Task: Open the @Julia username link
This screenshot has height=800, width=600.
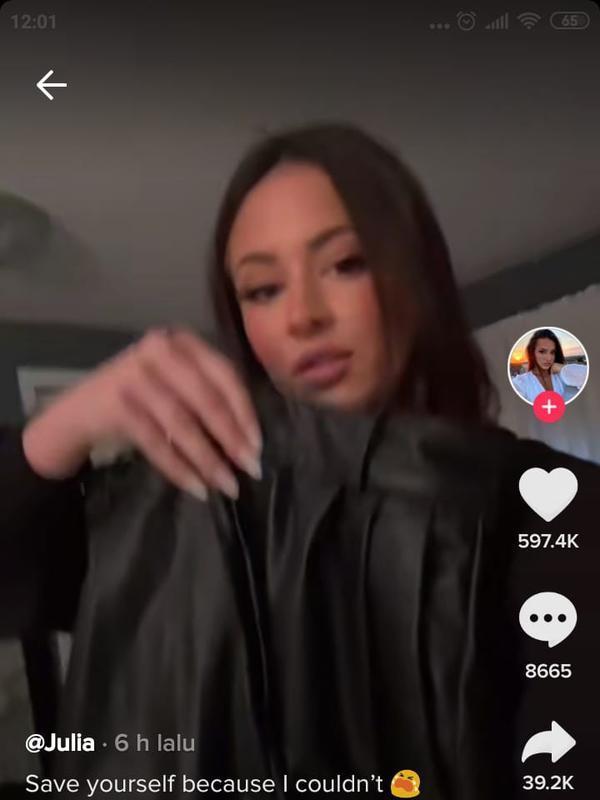Action: point(60,743)
